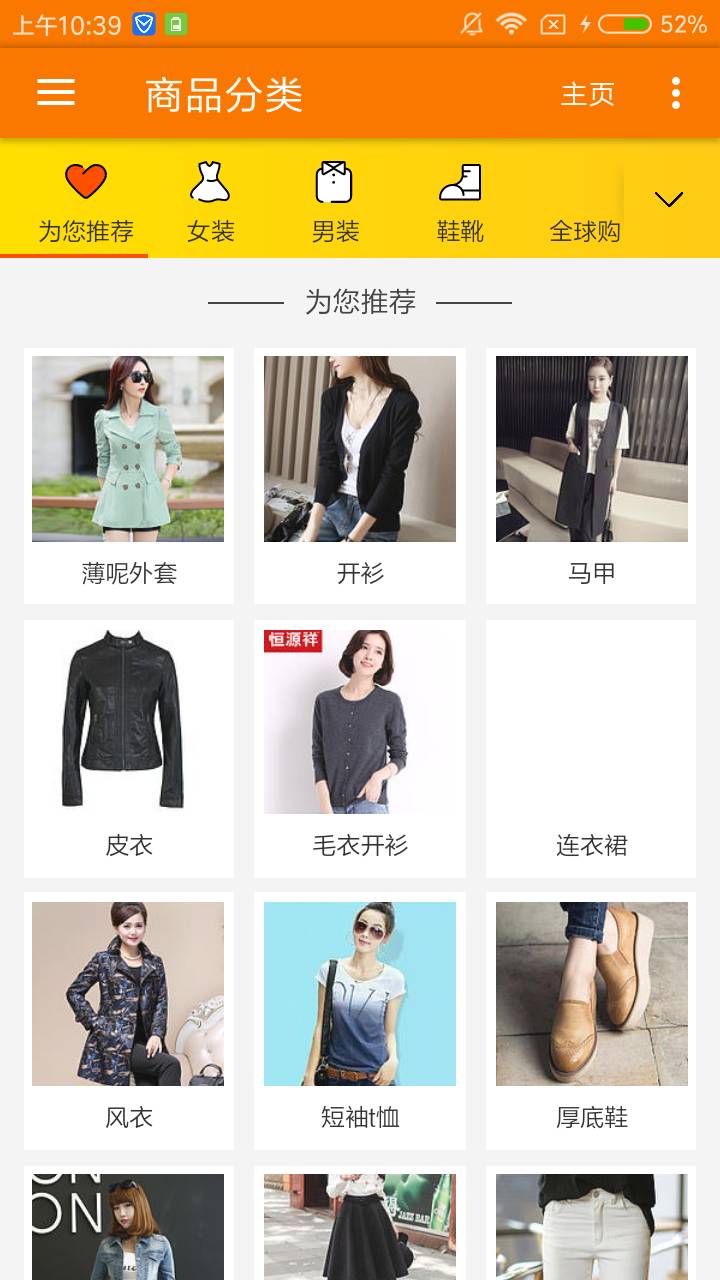Expand the category list chevron
This screenshot has width=720, height=1280.
click(x=669, y=199)
